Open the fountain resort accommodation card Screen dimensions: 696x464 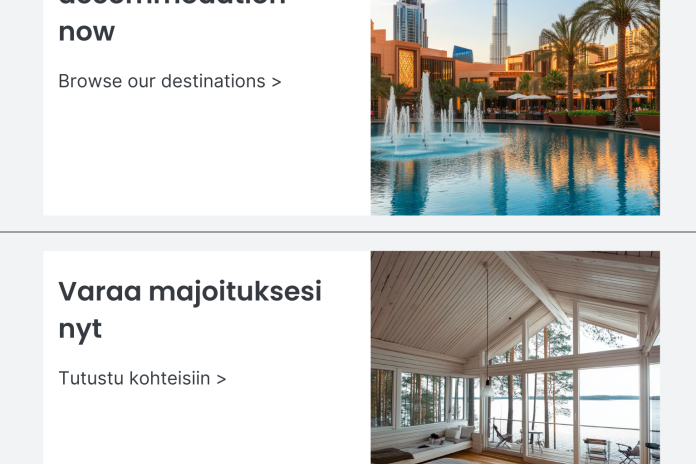tap(514, 108)
